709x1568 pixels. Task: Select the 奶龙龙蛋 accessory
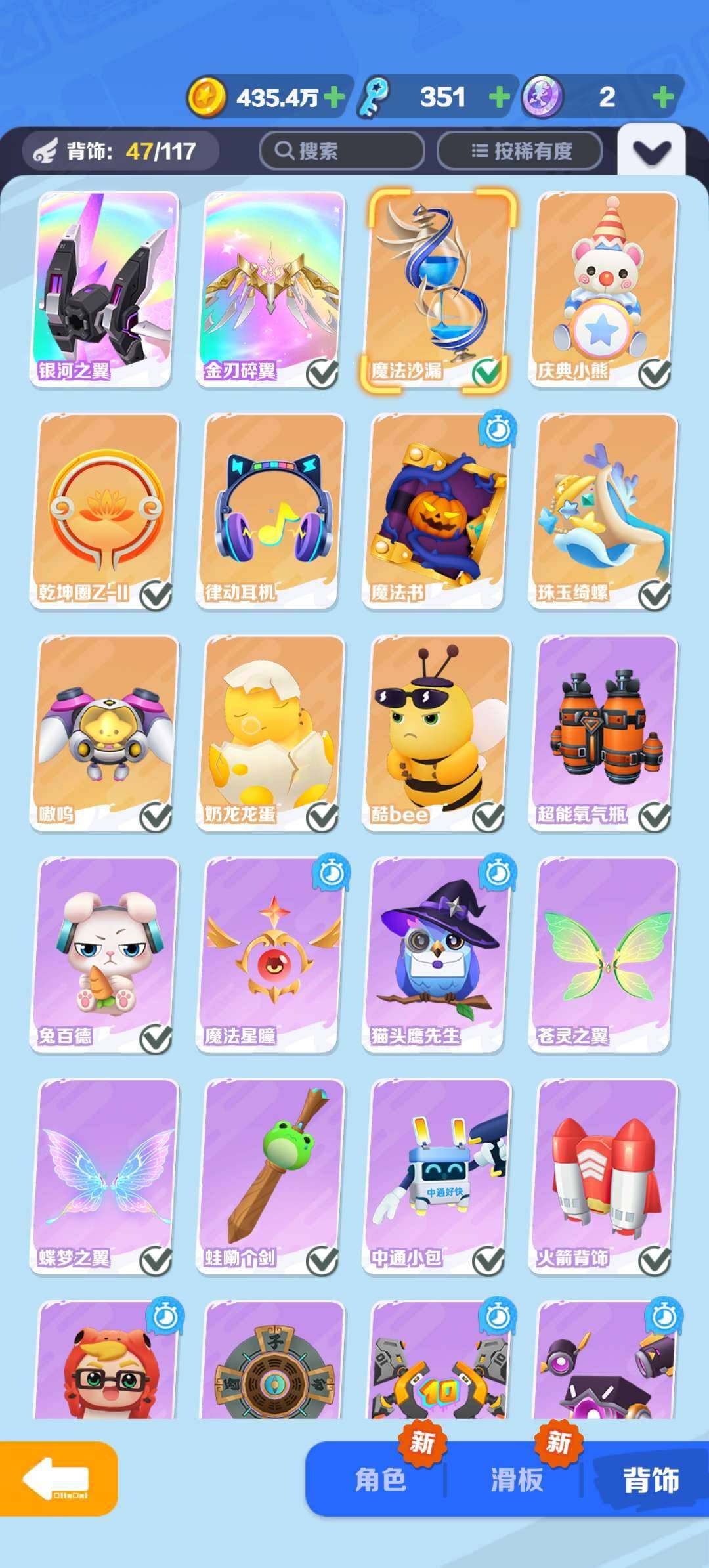271,733
